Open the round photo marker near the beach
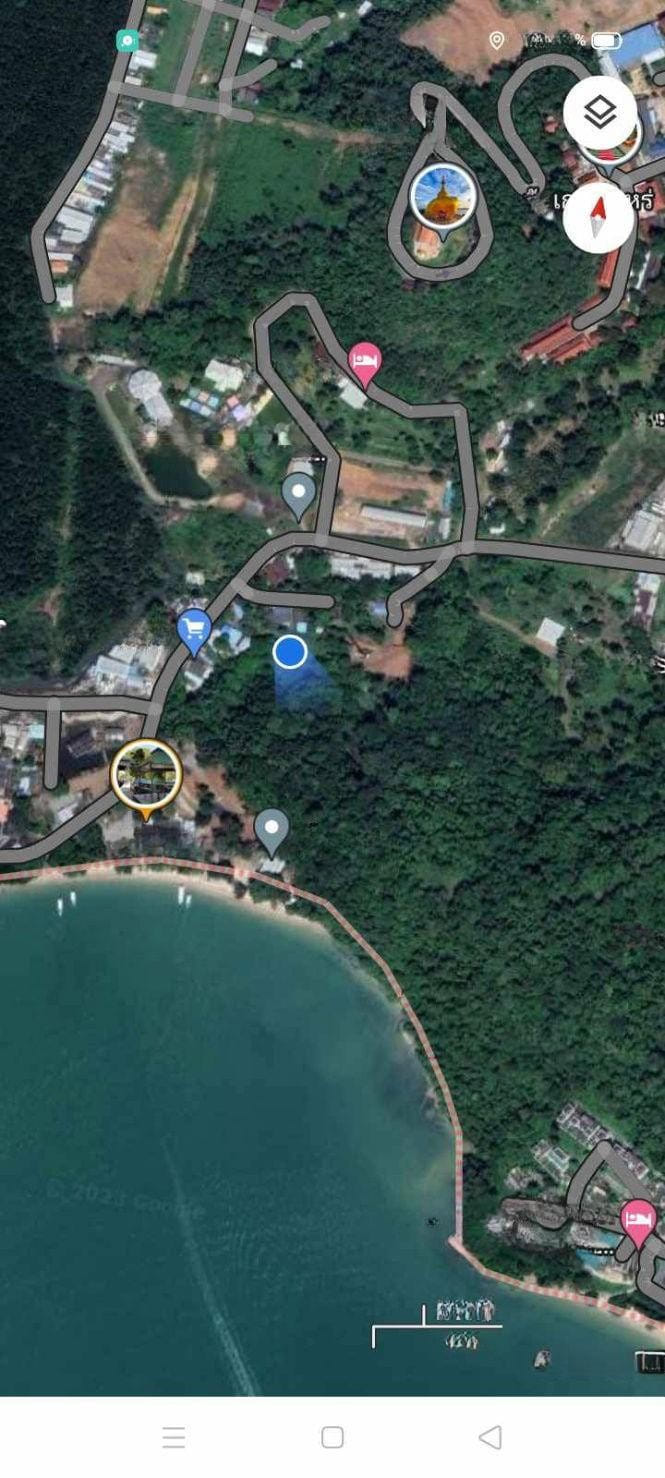Screen dimensions: 665x1478 click(146, 774)
